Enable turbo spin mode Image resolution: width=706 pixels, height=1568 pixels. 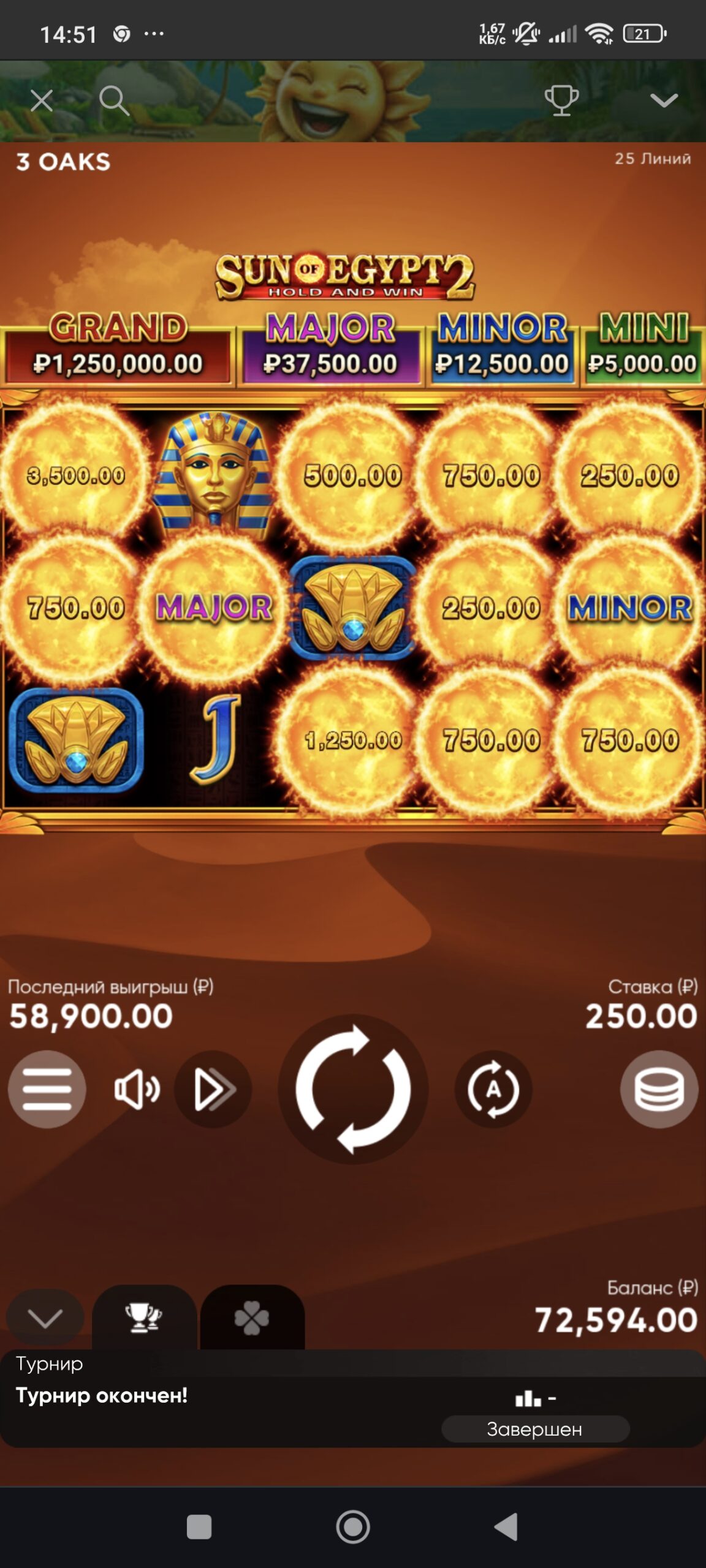(213, 1089)
